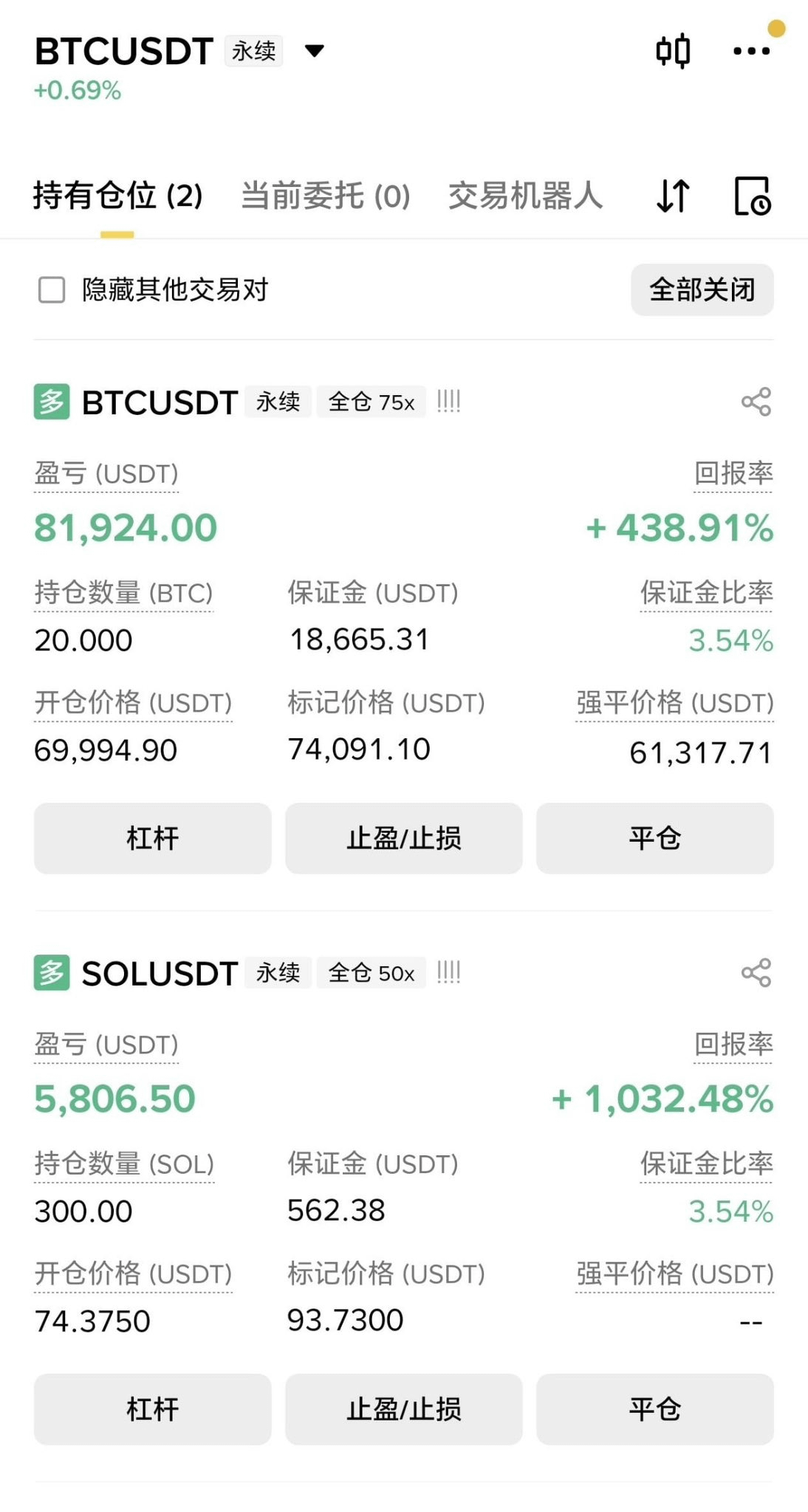
Task: Tap the 全部关闭 button
Action: coord(702,289)
